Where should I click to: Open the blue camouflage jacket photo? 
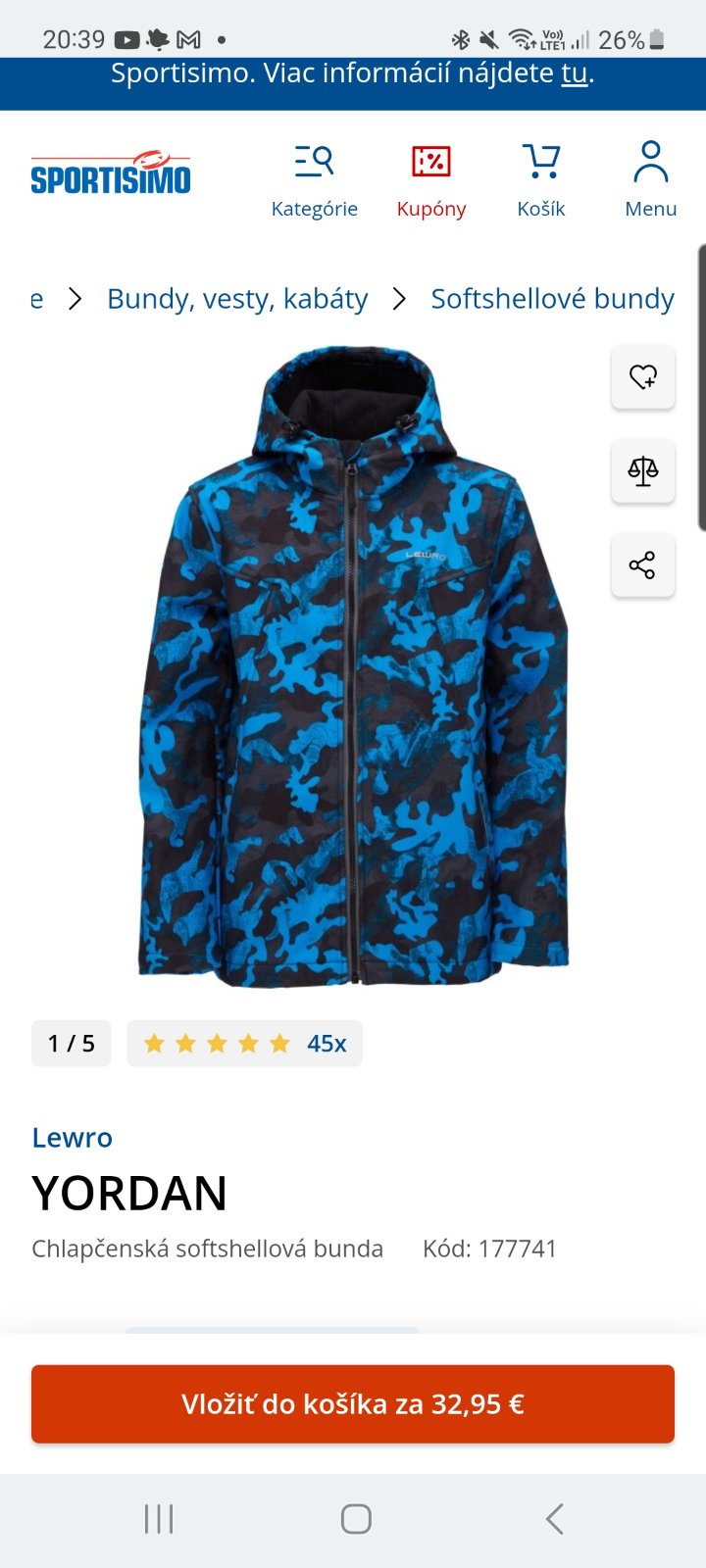click(353, 666)
